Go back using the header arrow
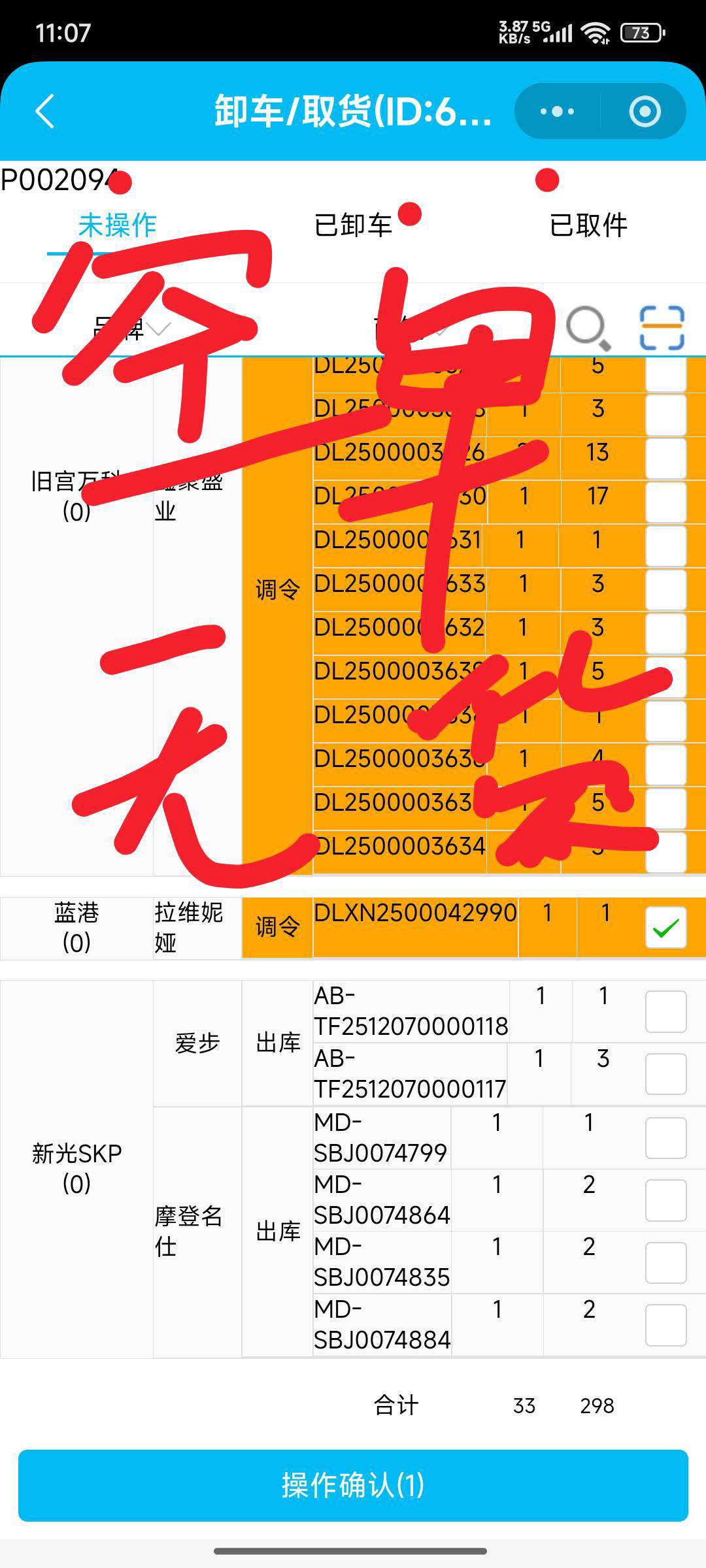This screenshot has height=1568, width=706. pyautogui.click(x=44, y=111)
